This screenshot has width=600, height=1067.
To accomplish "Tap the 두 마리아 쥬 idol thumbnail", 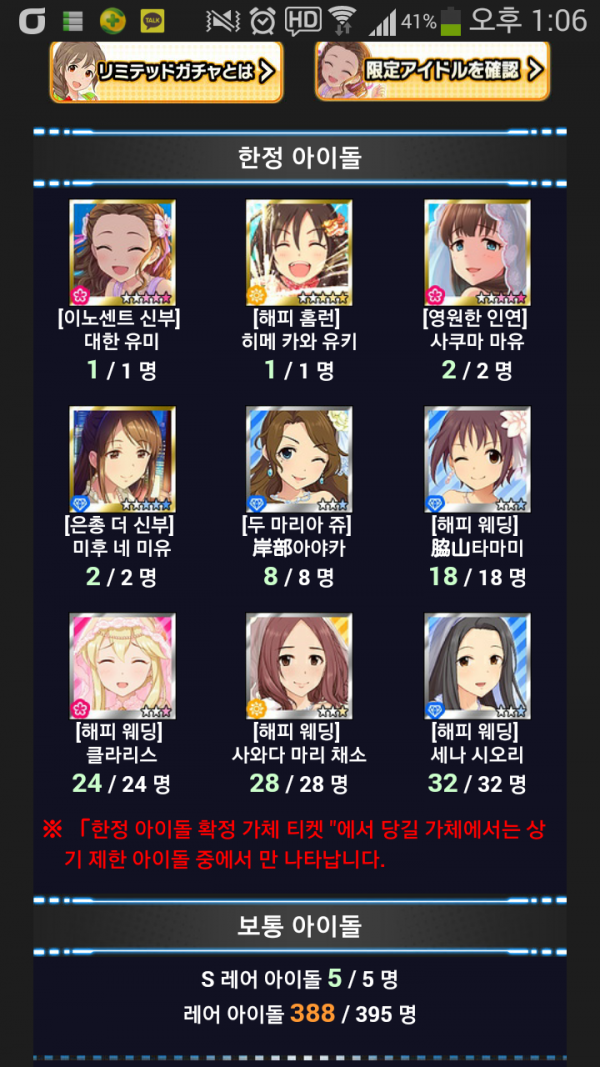I will click(299, 460).
